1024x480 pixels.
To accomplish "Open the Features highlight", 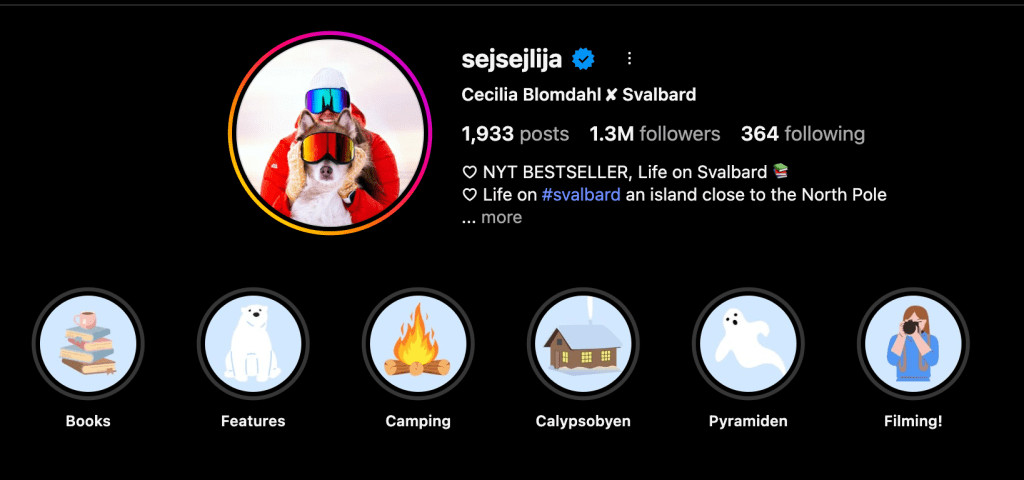I will click(x=253, y=344).
